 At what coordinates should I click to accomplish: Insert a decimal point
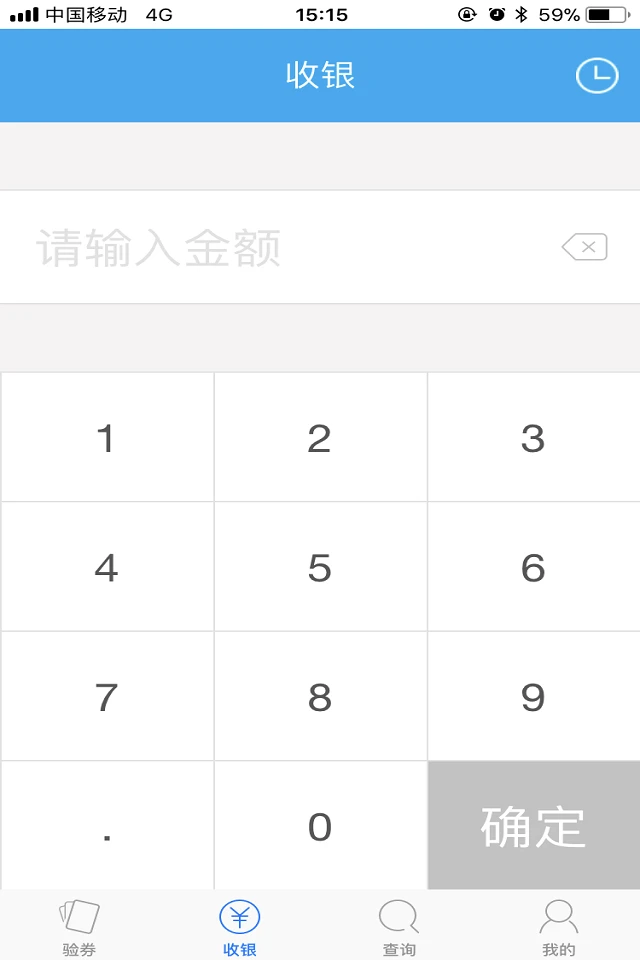(x=106, y=826)
